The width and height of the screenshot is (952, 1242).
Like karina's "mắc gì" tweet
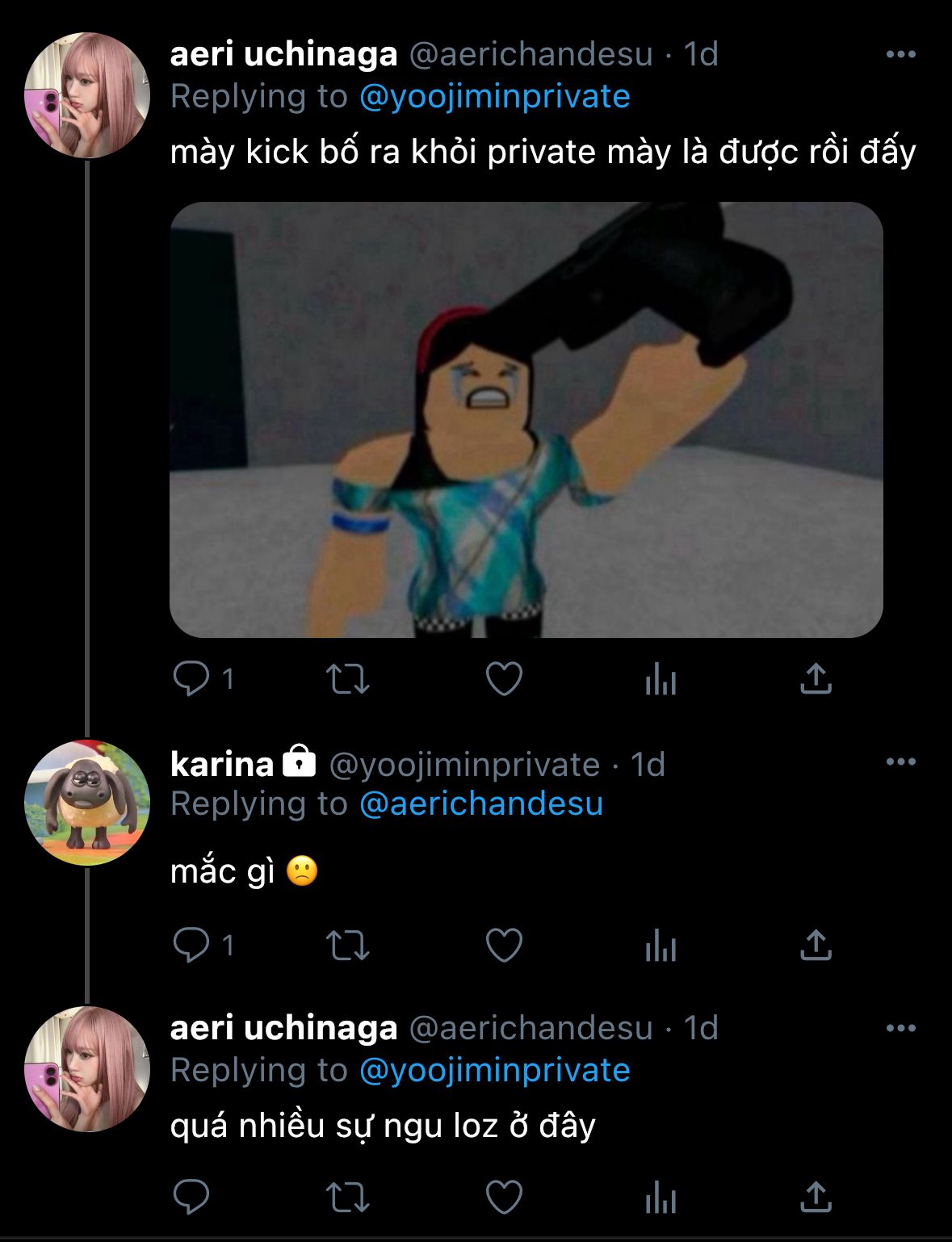(504, 944)
